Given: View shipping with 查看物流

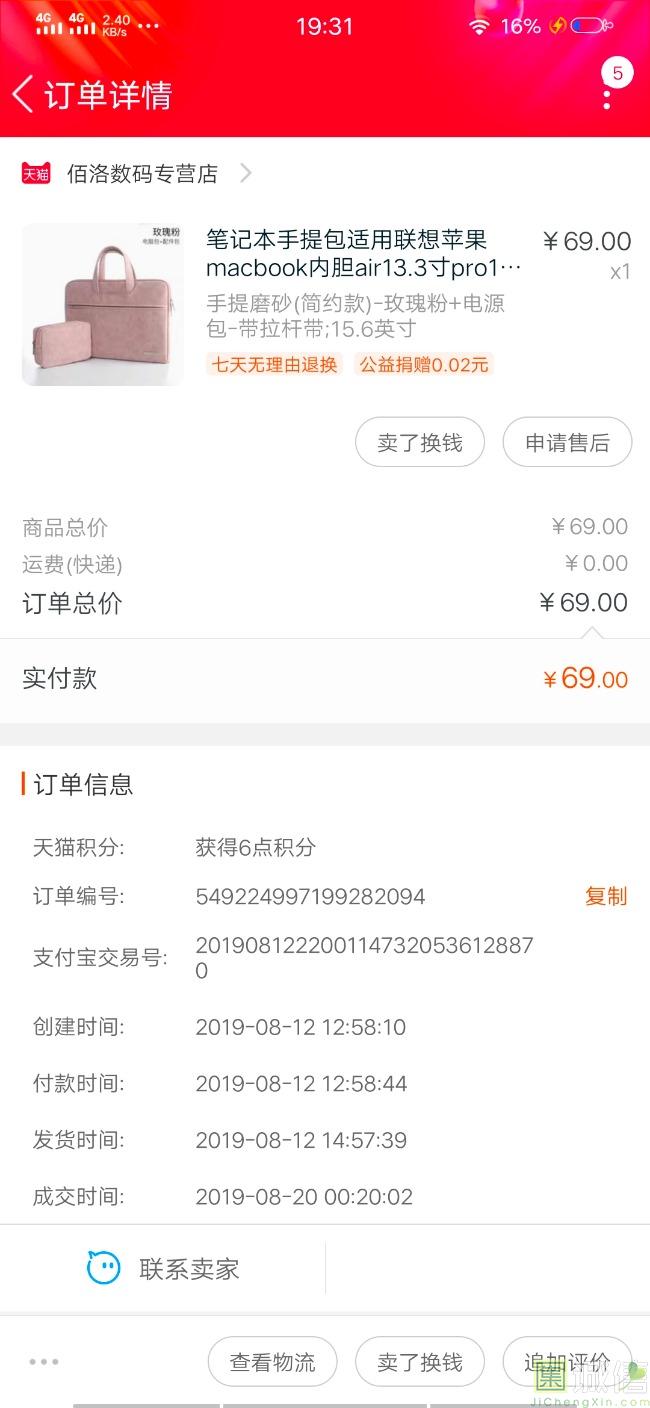Looking at the screenshot, I should coord(272,1362).
